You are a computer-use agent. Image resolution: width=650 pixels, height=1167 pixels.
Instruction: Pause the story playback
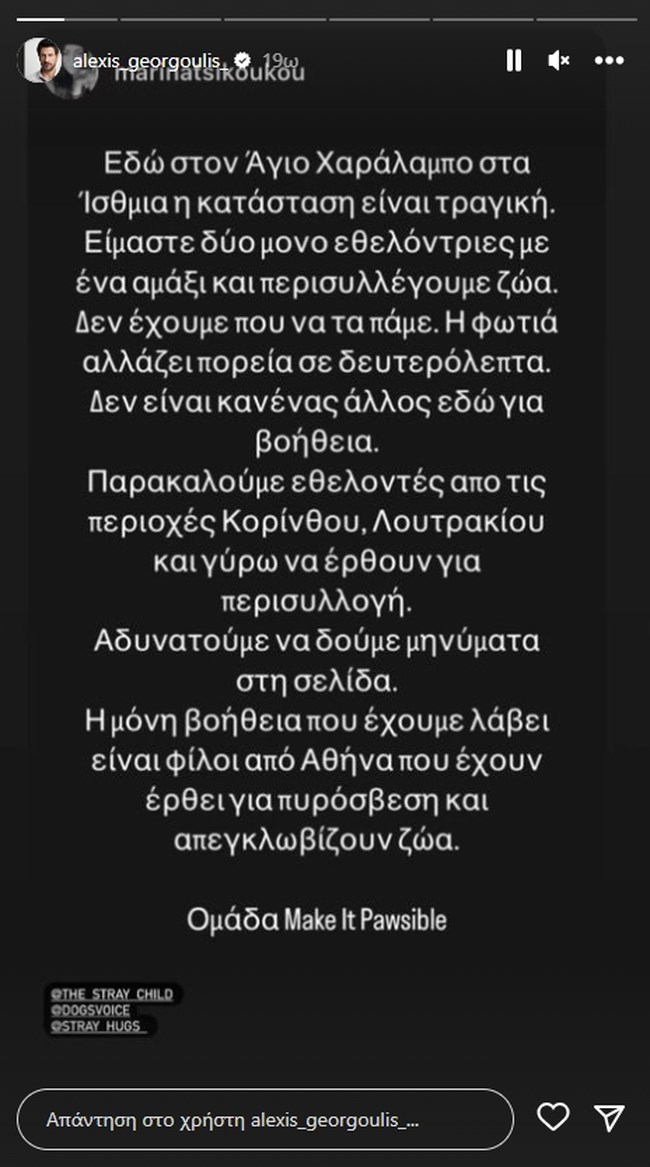coord(514,61)
